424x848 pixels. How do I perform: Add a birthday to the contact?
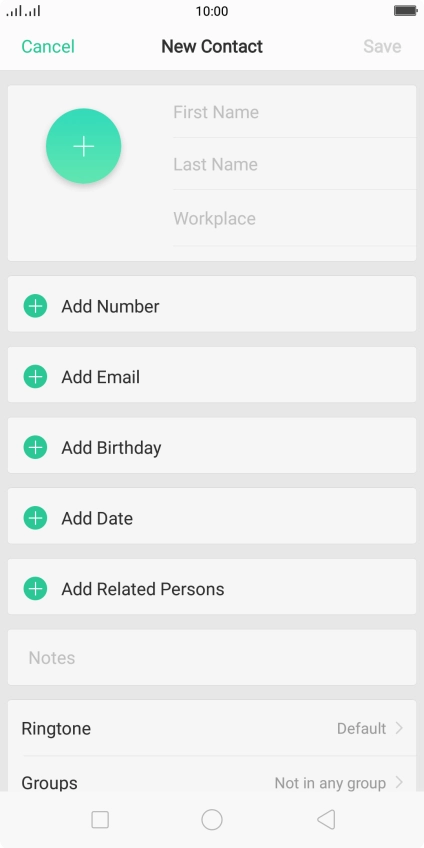point(212,448)
